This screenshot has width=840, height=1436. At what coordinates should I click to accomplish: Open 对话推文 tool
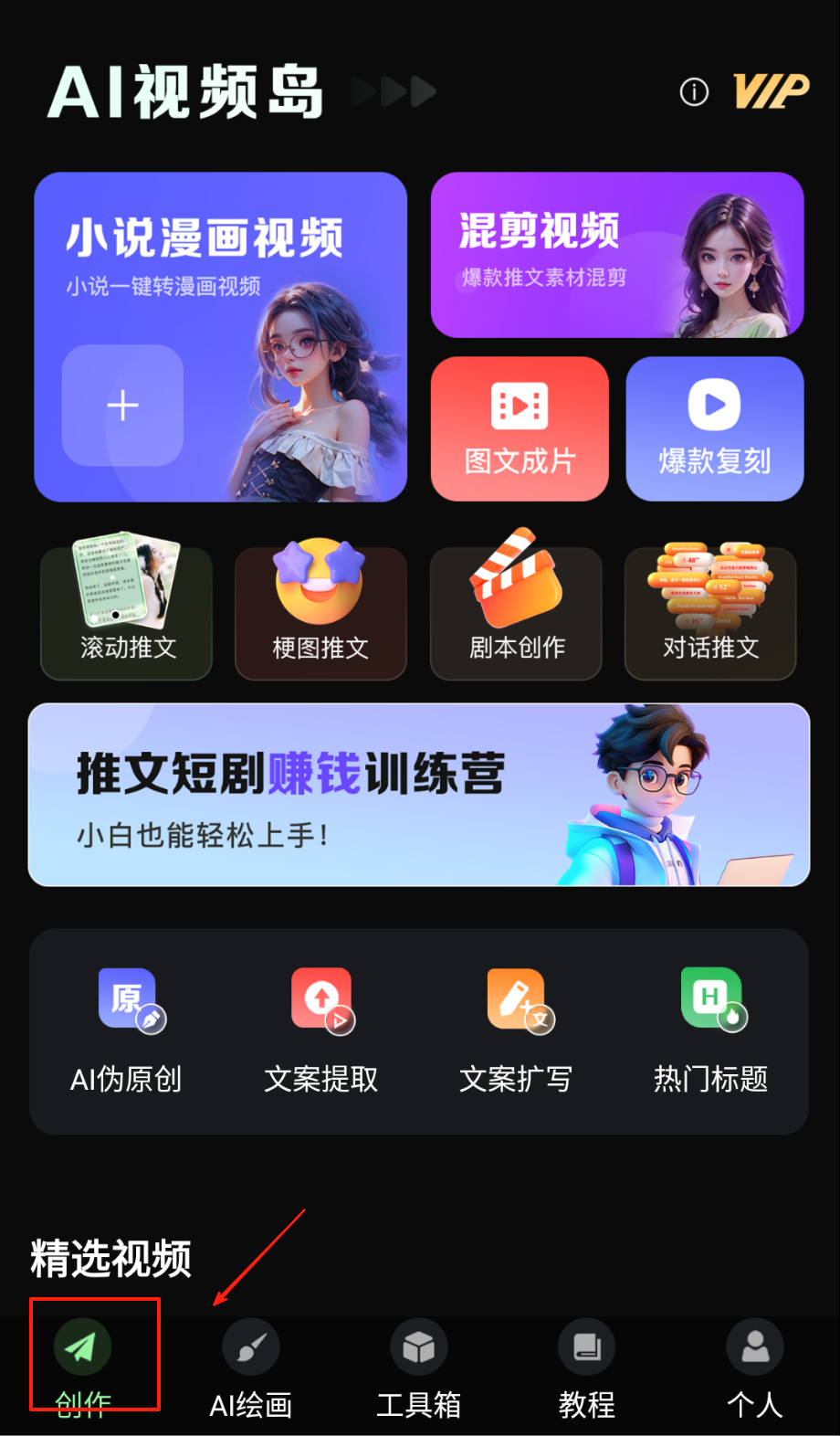point(710,612)
